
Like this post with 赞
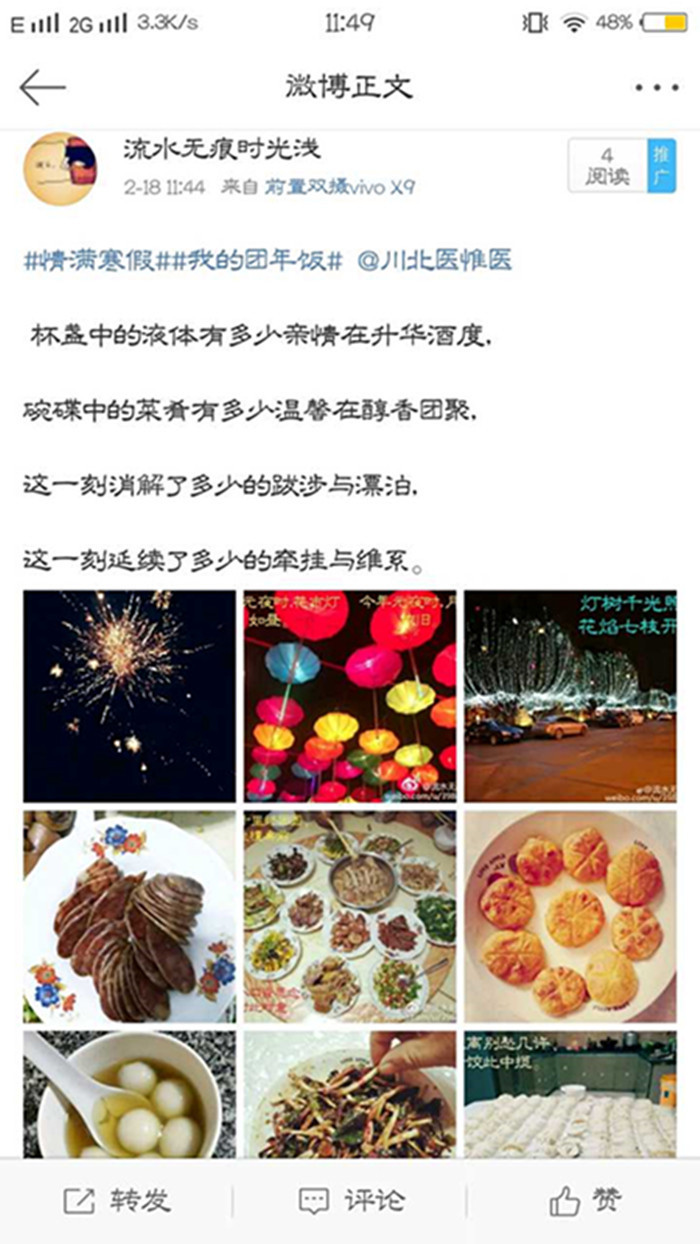click(585, 1200)
